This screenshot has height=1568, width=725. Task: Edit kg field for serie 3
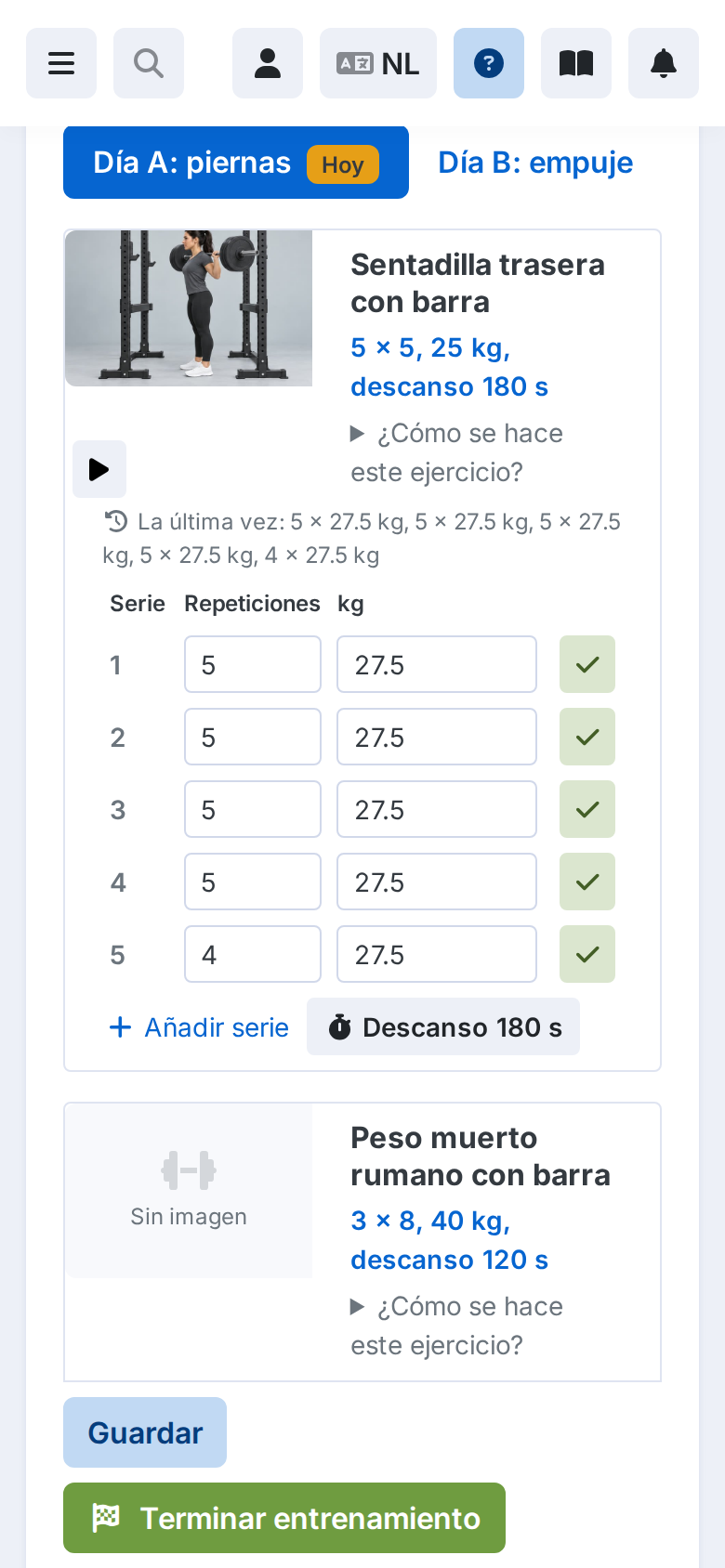437,809
